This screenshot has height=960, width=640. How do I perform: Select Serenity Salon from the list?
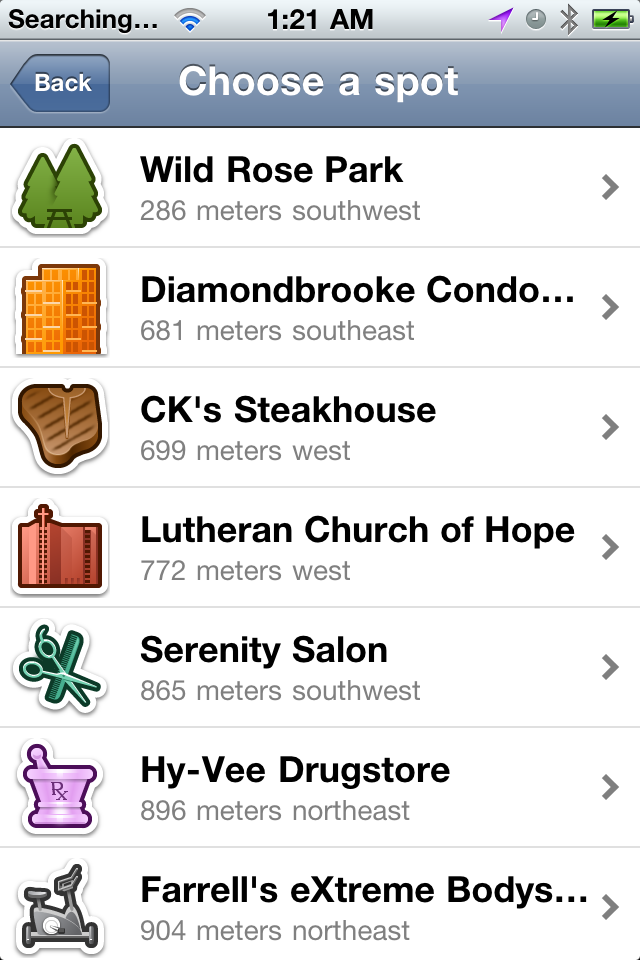point(320,668)
